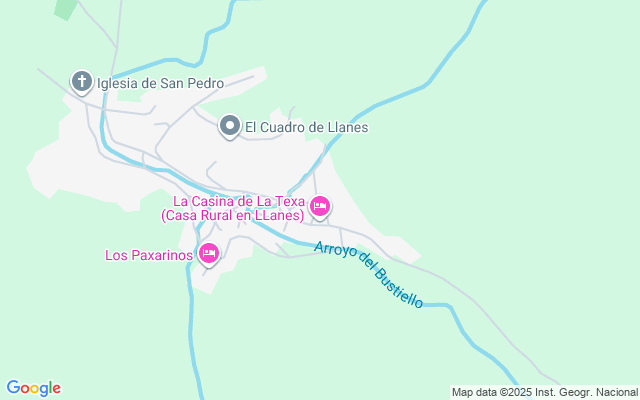The image size is (640, 400).
Task: Select the El Cuadro de Llanes marker
Action: 230,126
